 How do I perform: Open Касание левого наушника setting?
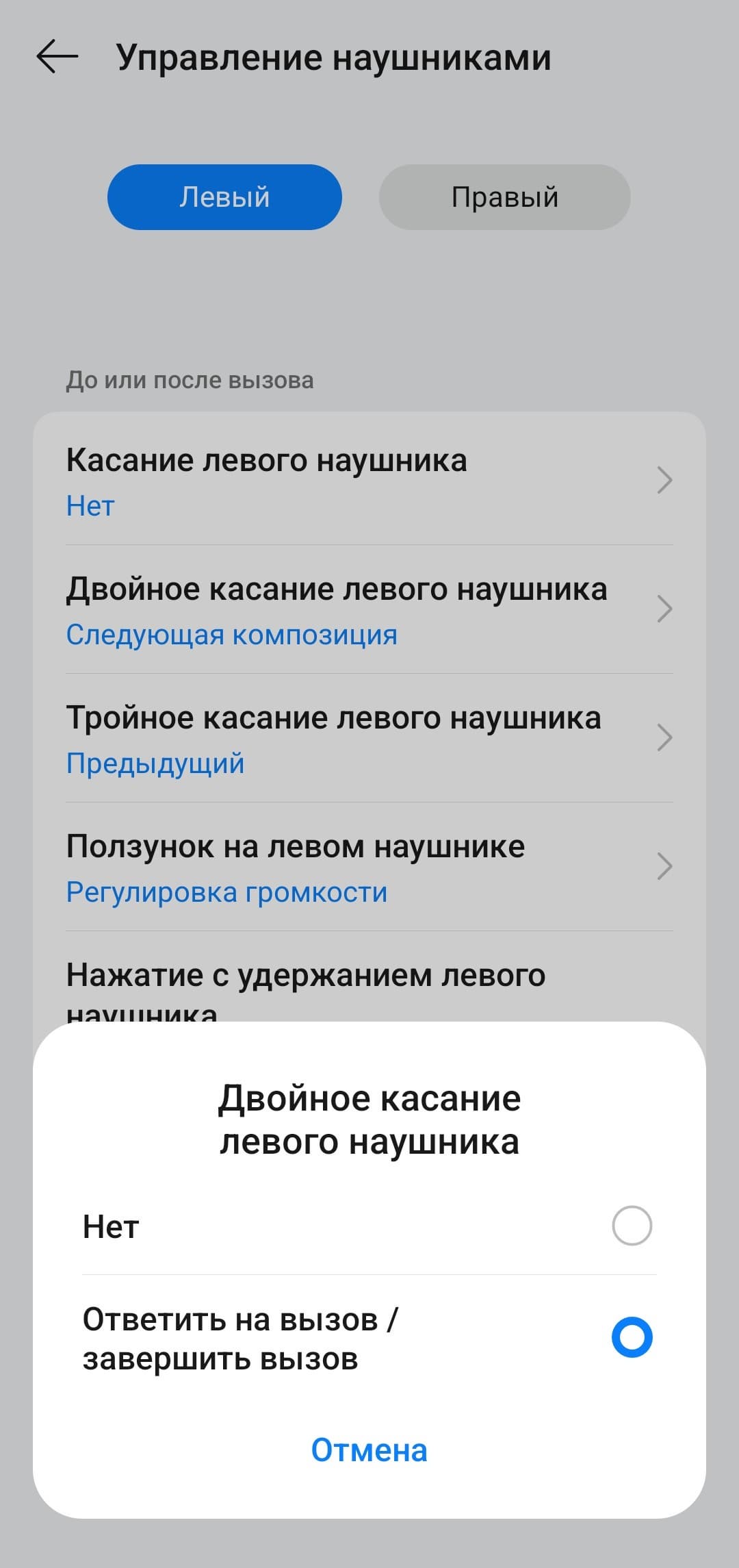point(368,481)
